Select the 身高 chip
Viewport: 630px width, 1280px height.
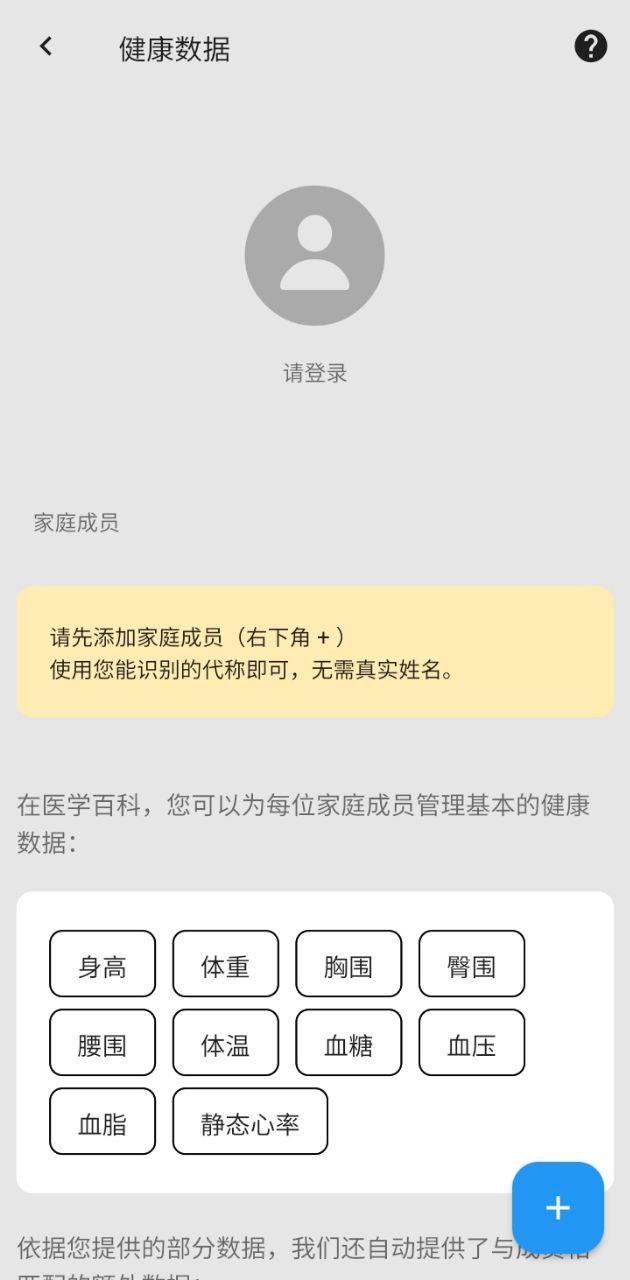click(102, 964)
